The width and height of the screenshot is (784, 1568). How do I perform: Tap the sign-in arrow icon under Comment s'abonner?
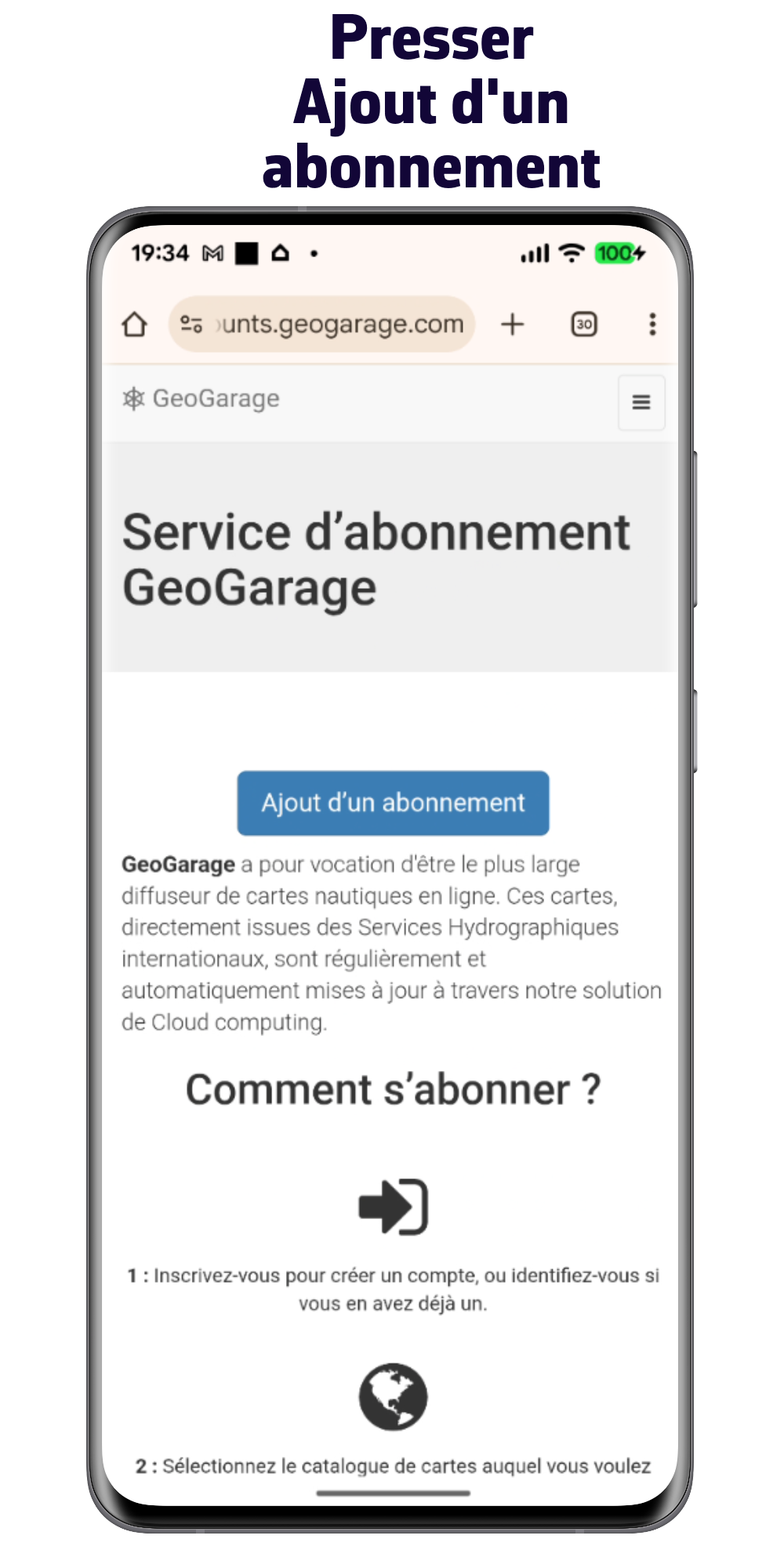[x=393, y=1206]
